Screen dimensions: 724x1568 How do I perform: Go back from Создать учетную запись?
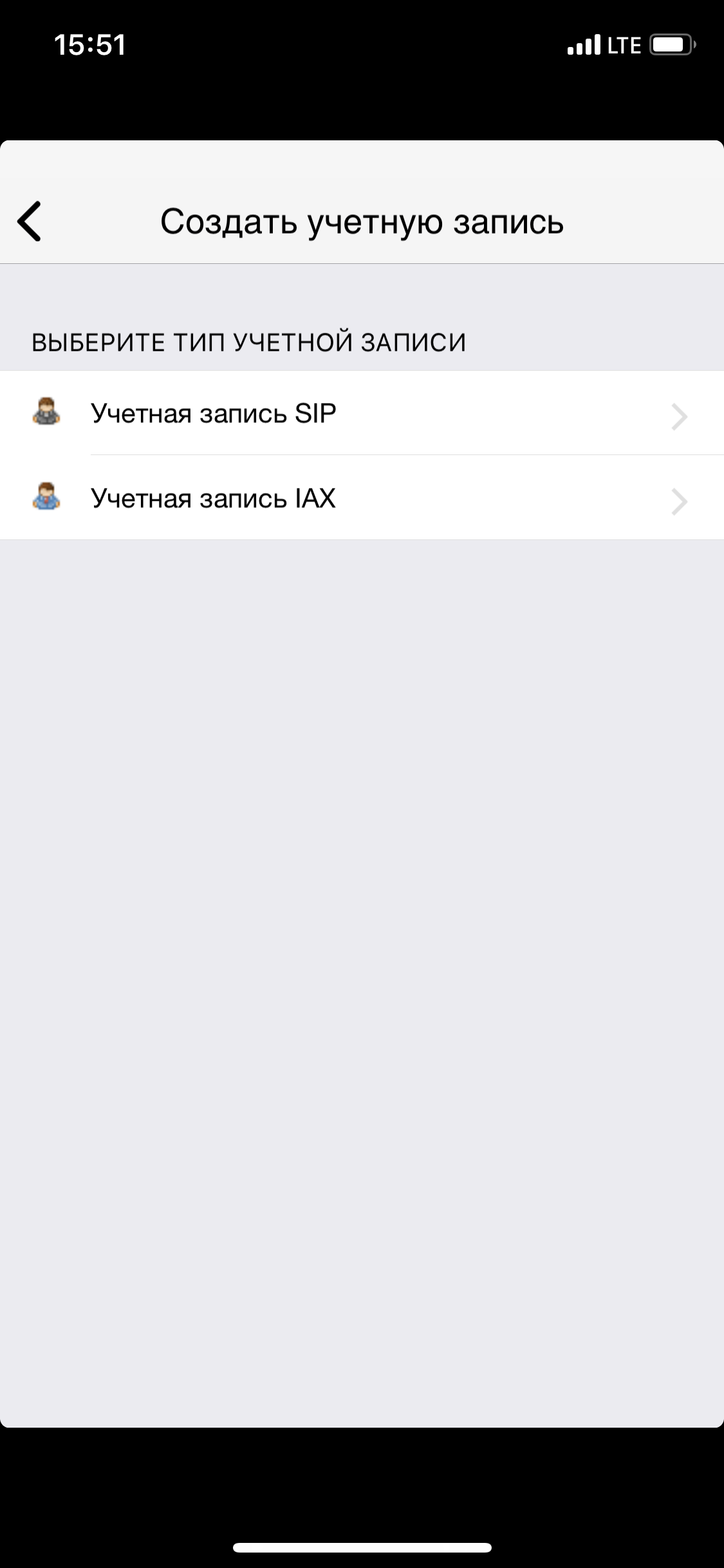point(30,221)
